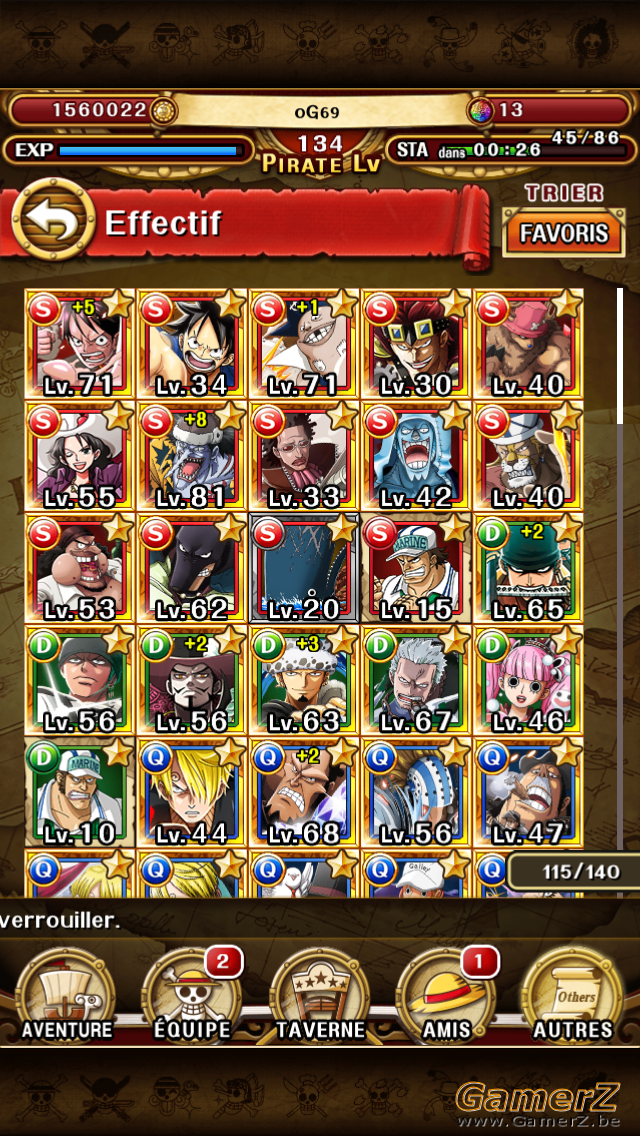Choose the Lv.55 woman in white hat
Image resolution: width=640 pixels, height=1136 pixels.
(x=80, y=455)
